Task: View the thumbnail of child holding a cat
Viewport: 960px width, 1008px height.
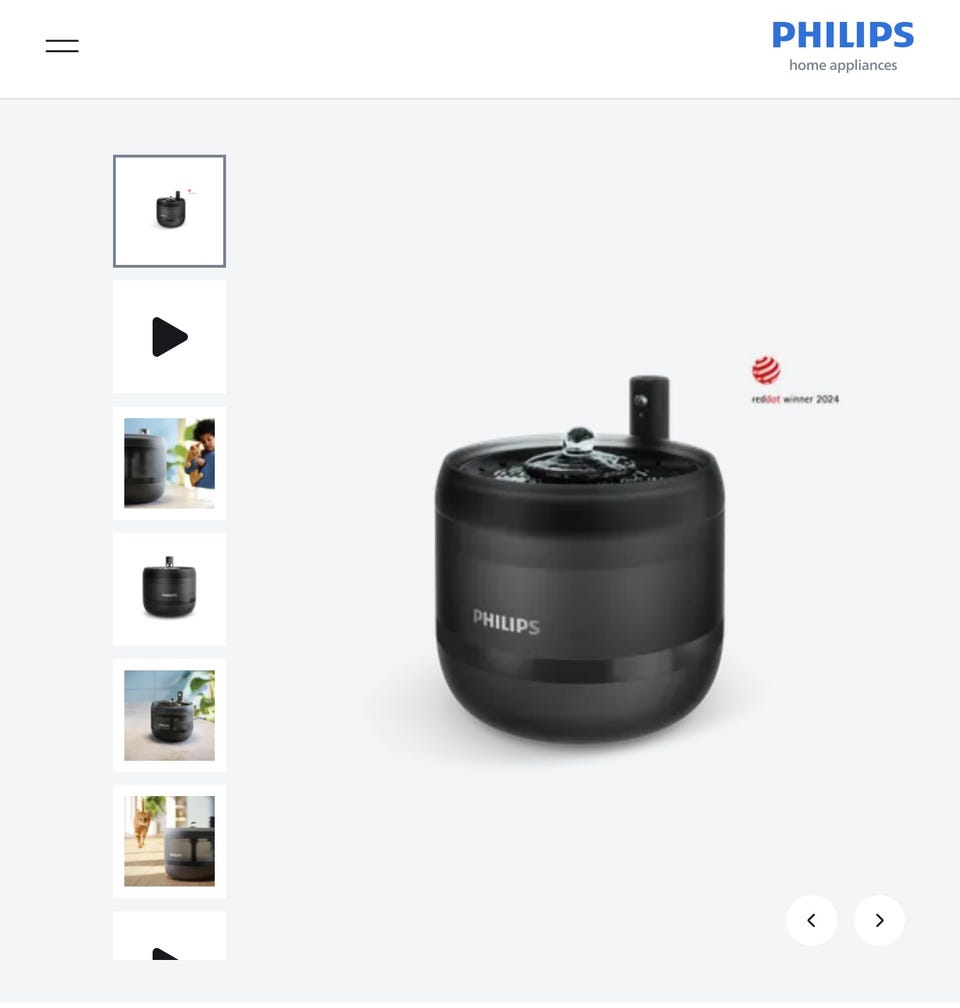Action: [x=169, y=463]
